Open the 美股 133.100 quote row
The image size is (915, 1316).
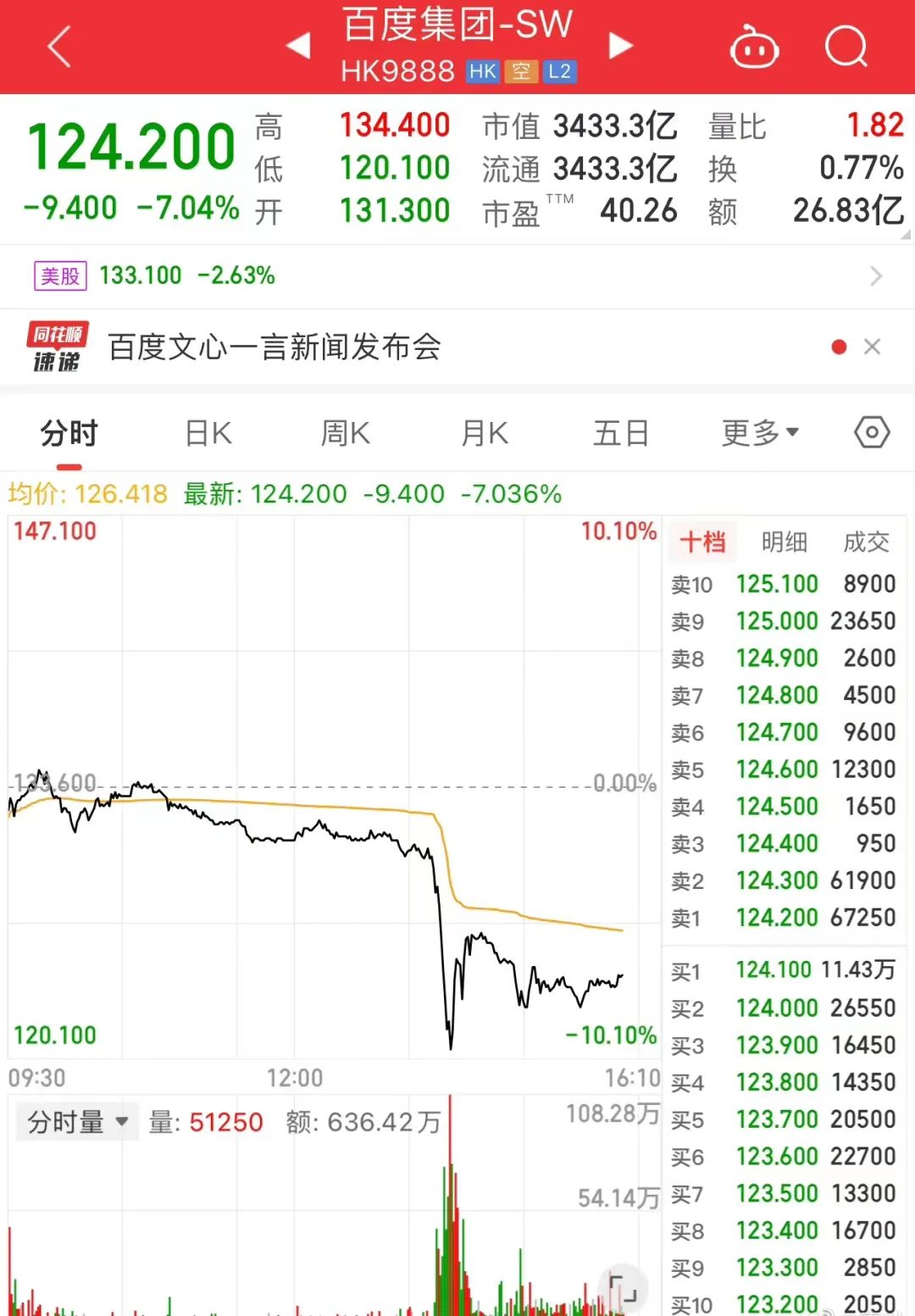click(457, 276)
